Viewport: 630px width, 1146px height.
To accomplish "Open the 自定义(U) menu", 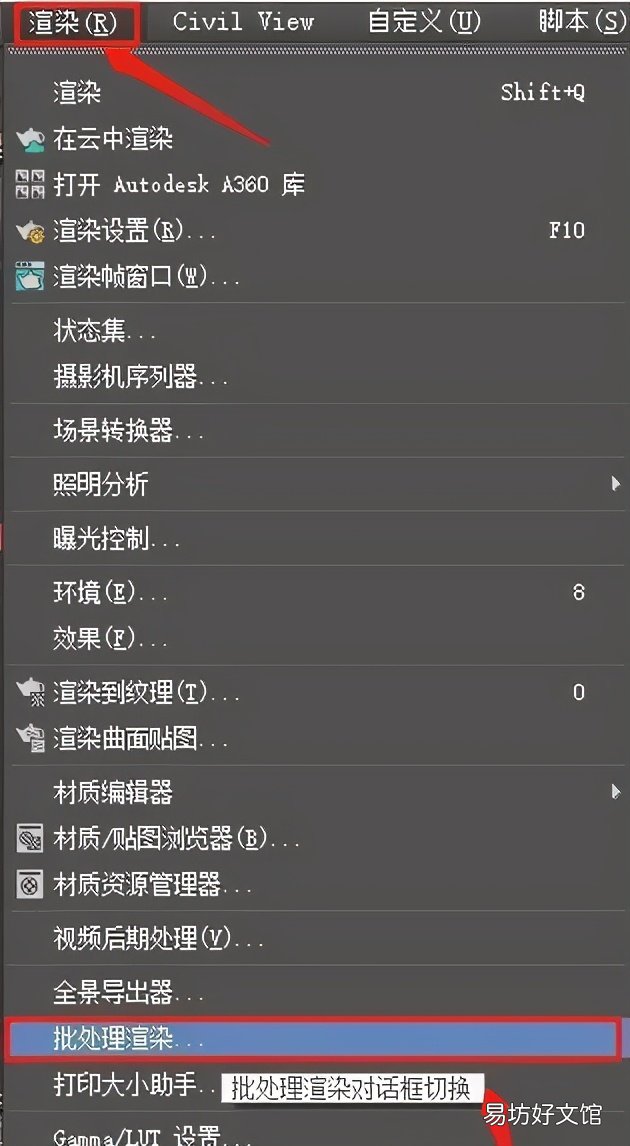I will [425, 22].
